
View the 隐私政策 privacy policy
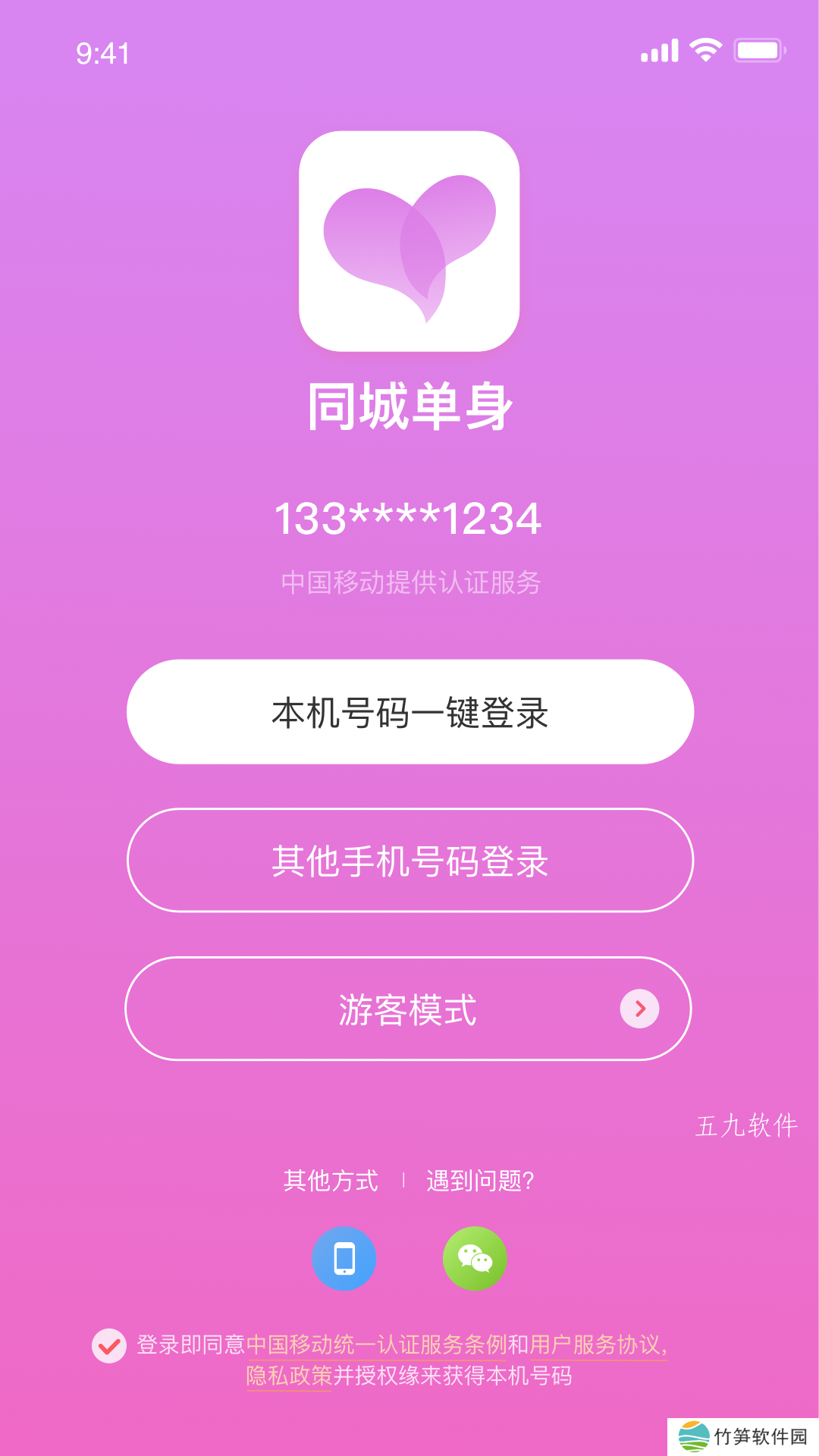[289, 1376]
